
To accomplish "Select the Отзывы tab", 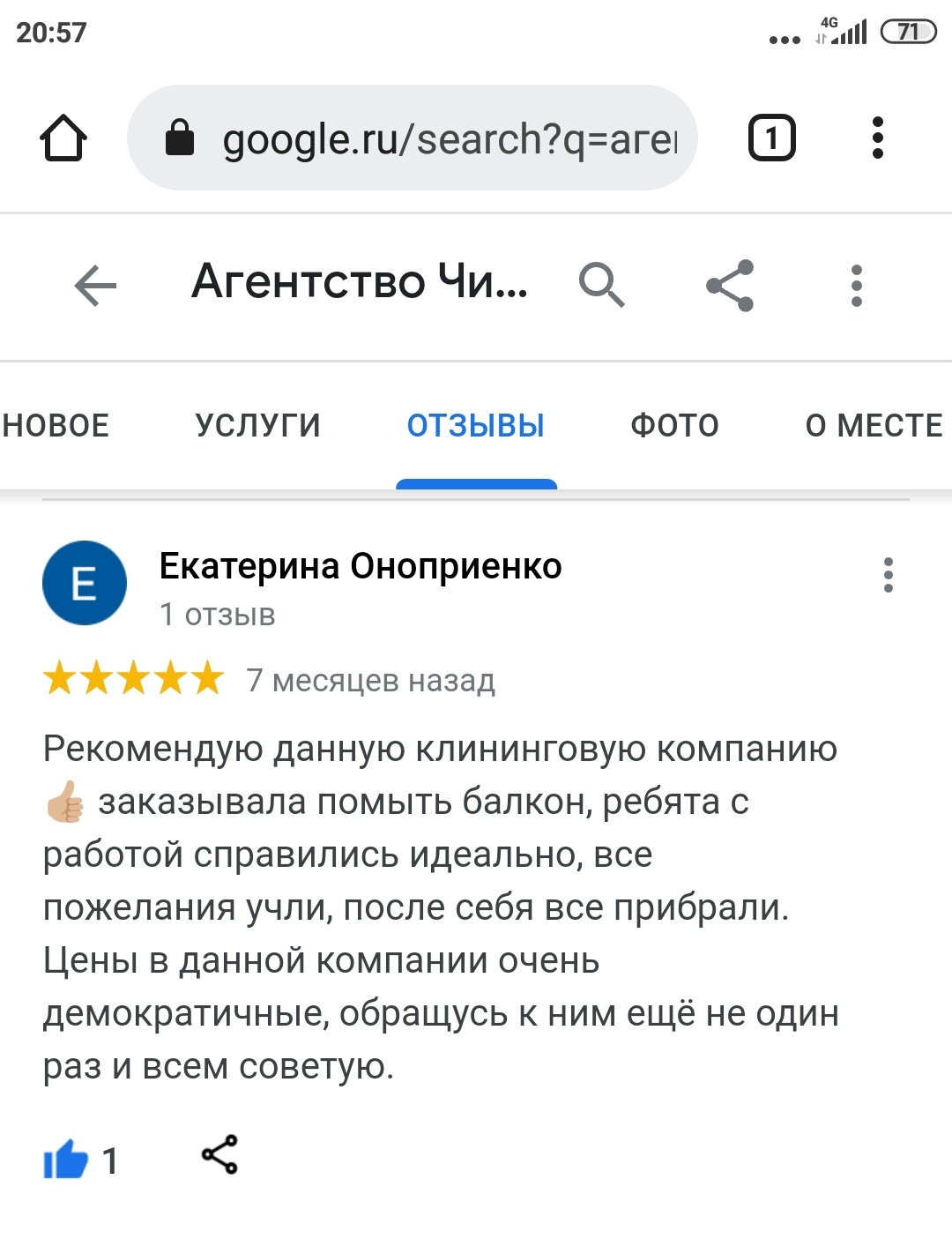I will coord(476,426).
